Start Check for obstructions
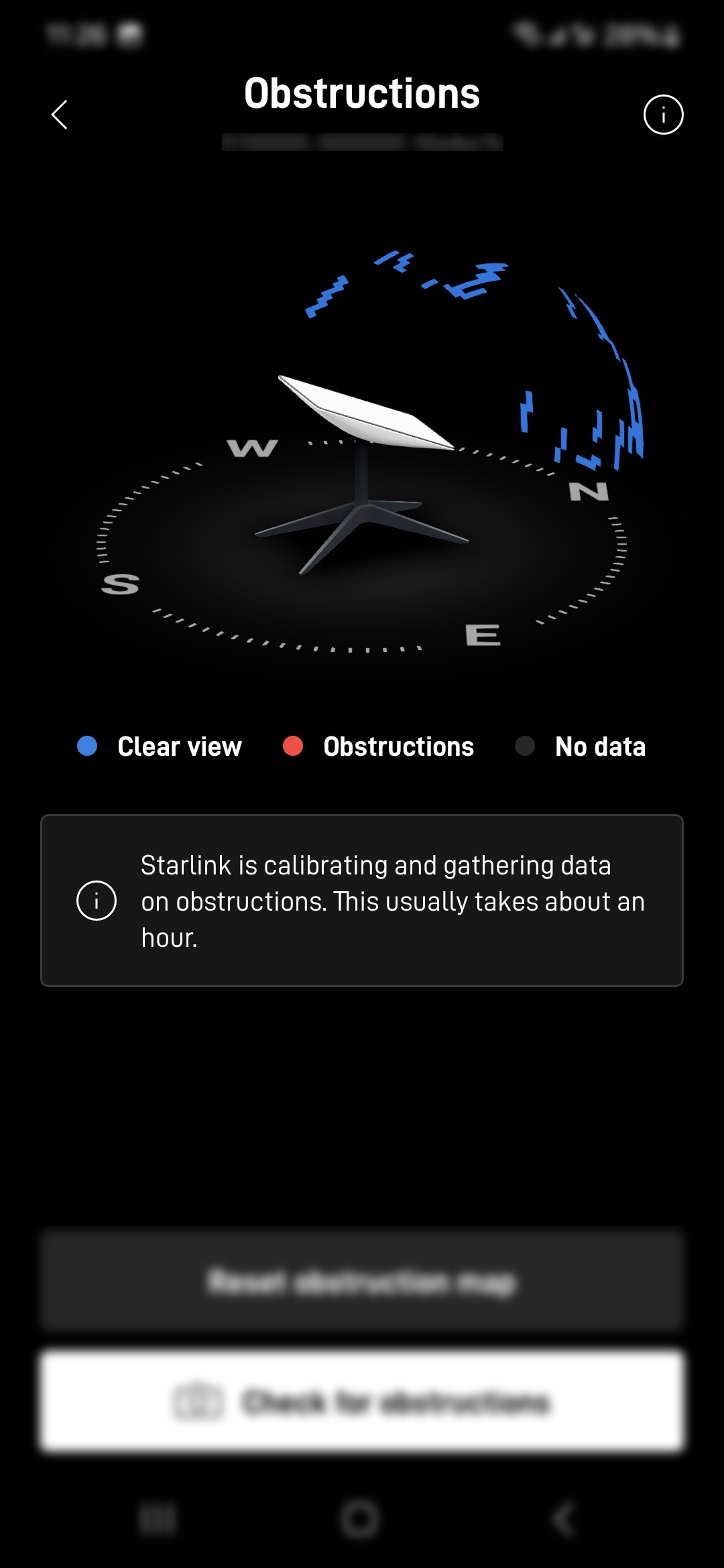The image size is (724, 1568). (362, 1401)
